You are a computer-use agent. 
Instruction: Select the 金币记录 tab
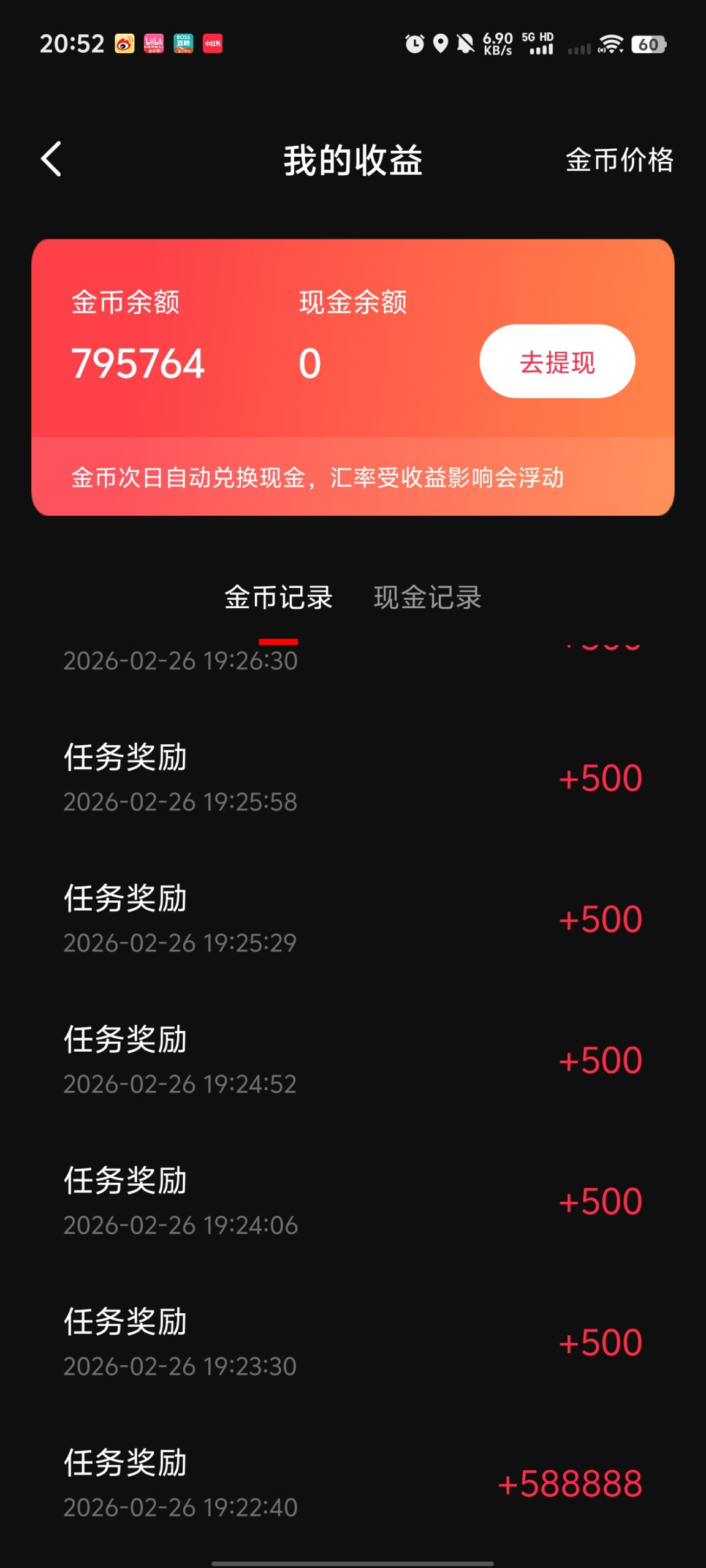[278, 597]
